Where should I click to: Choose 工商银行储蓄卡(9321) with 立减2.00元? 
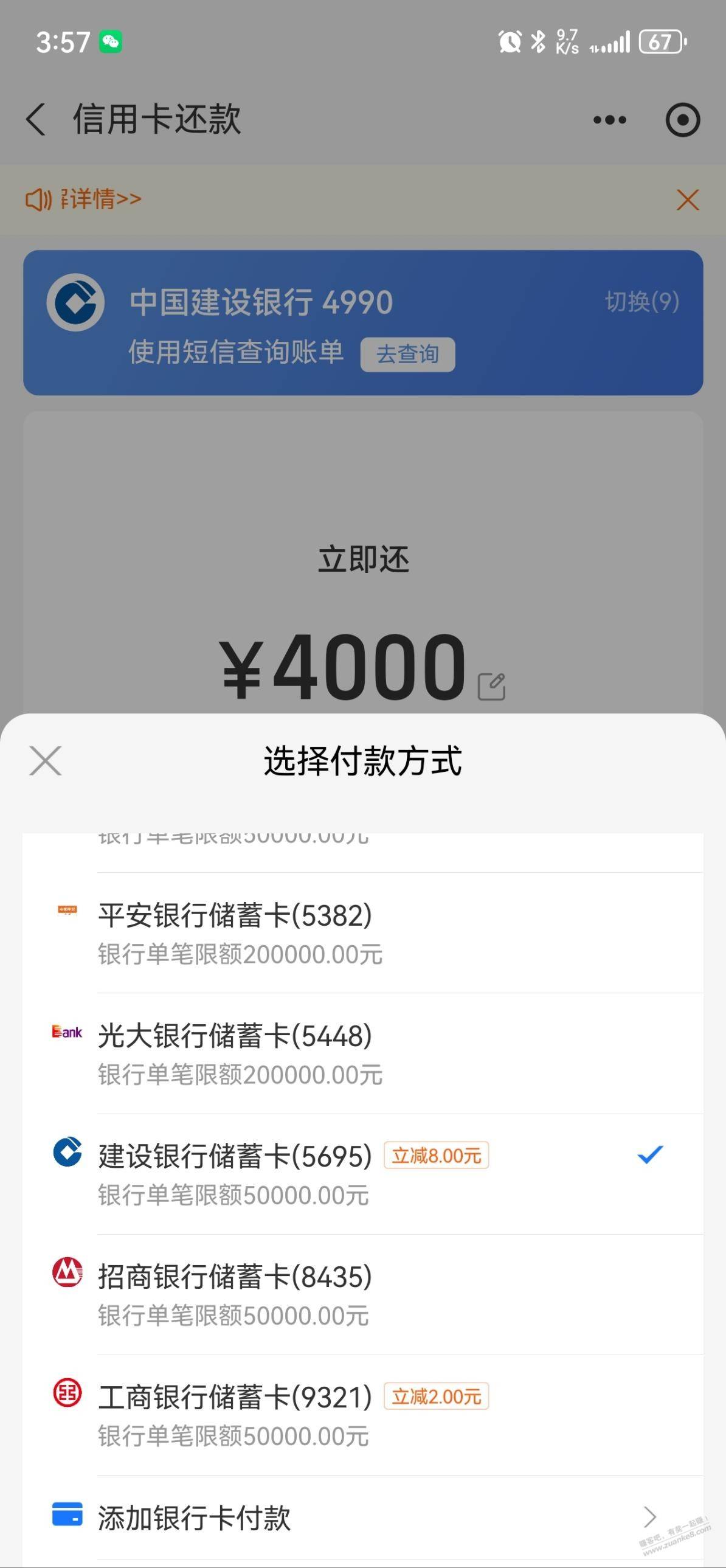[x=362, y=1415]
